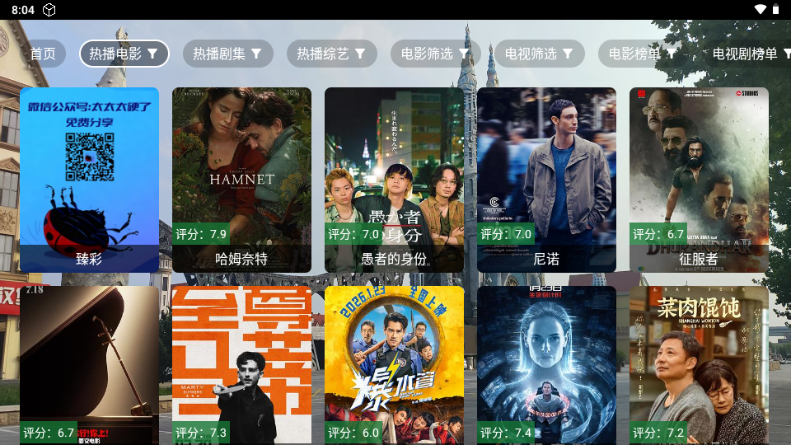Open the 热播剧集 tab
The image size is (791, 445).
point(228,54)
